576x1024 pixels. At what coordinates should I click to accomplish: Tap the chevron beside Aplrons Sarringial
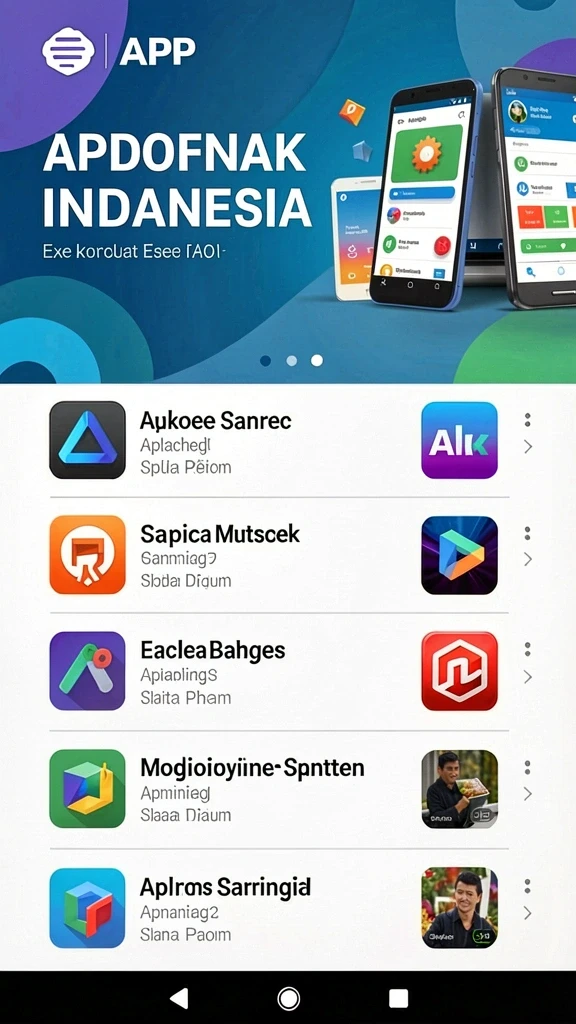[x=528, y=913]
